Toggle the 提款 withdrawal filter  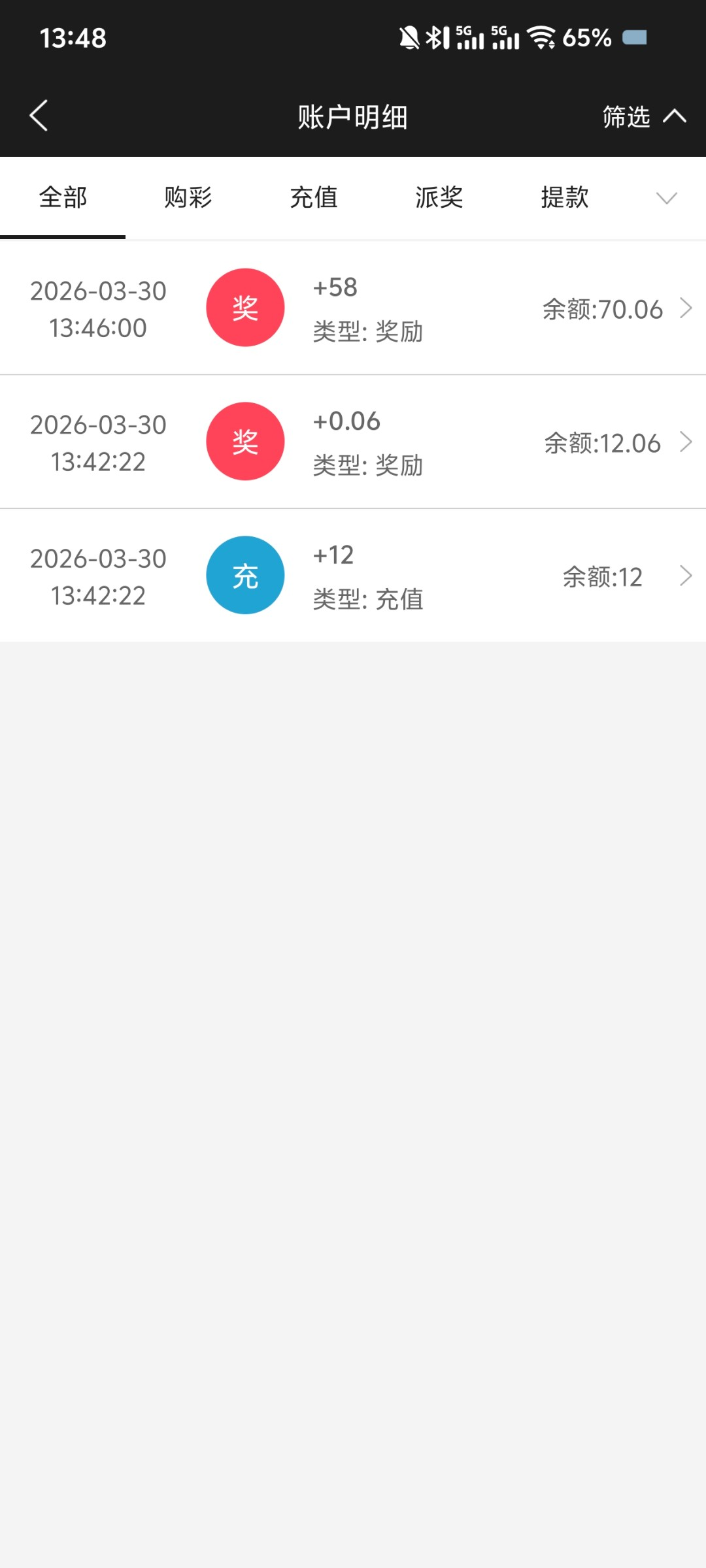tap(564, 197)
